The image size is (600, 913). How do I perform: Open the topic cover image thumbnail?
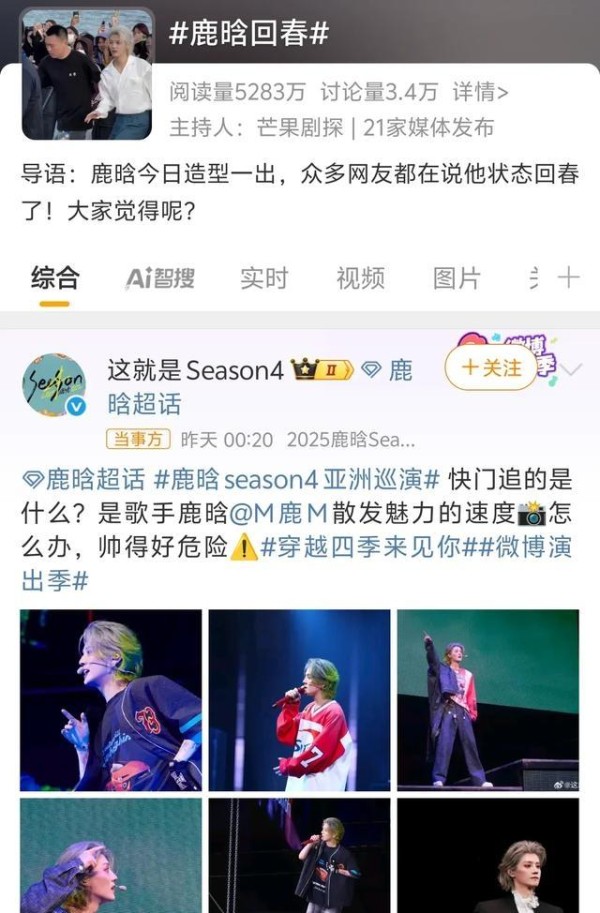[x=87, y=74]
